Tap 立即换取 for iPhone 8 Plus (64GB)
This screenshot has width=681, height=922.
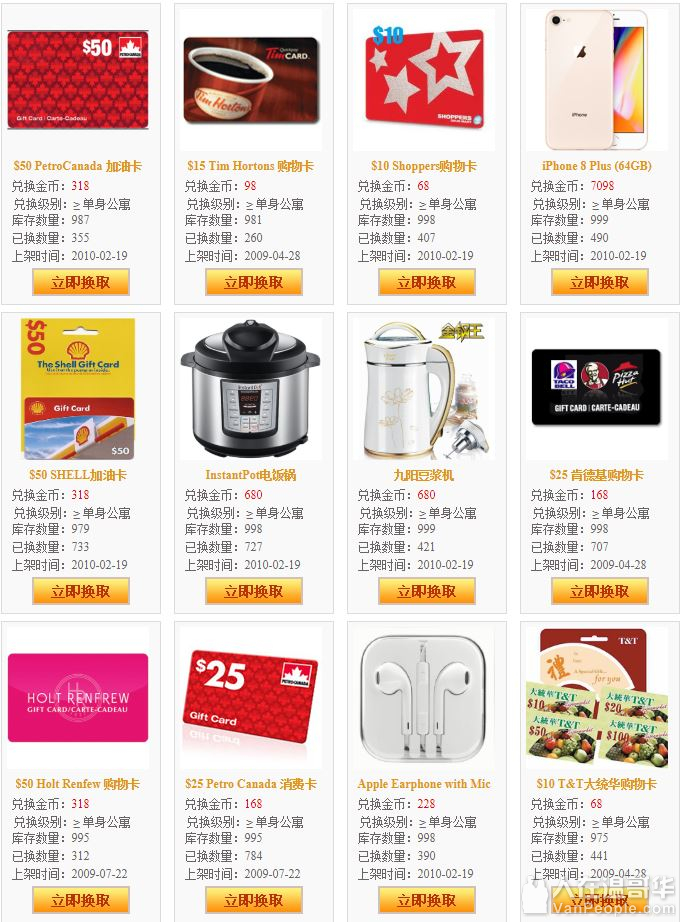click(600, 283)
